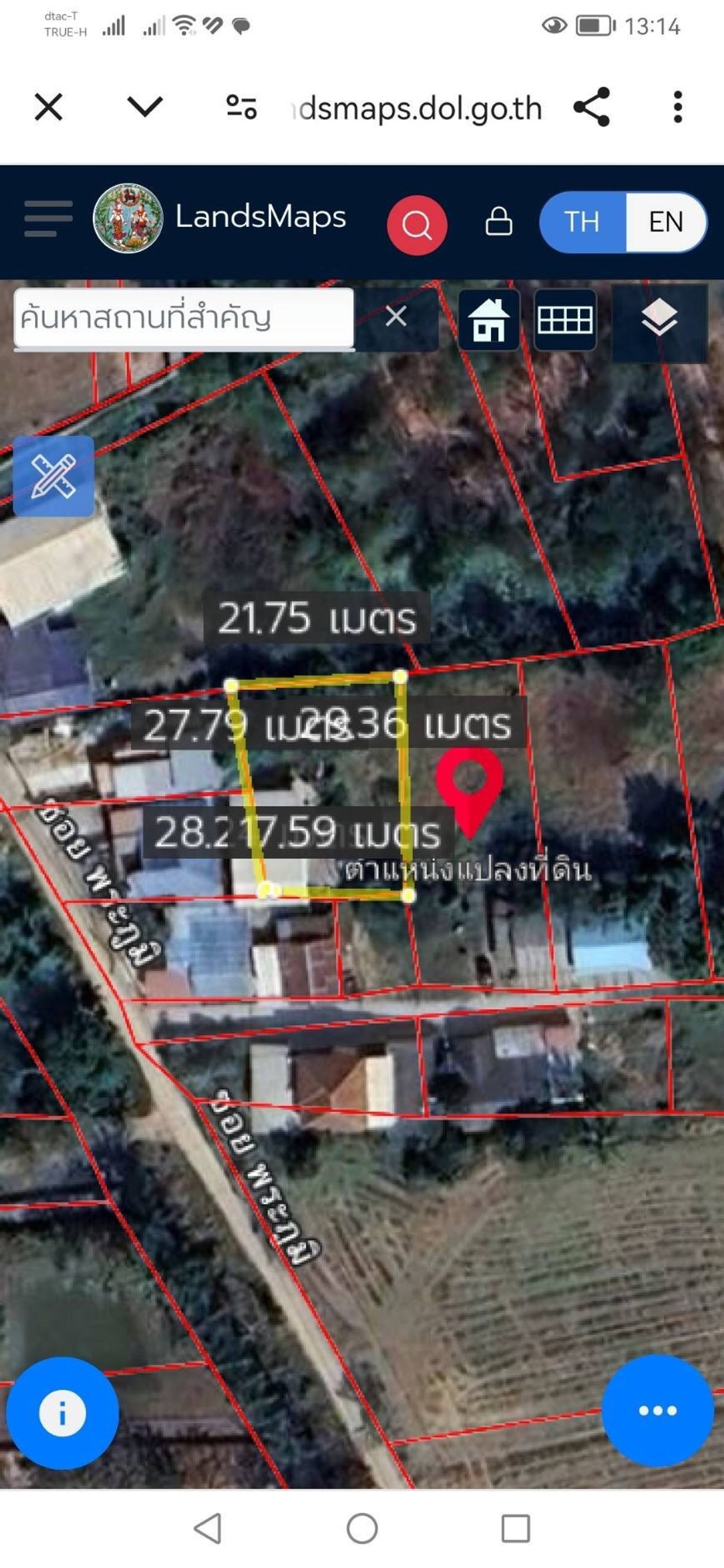The width and height of the screenshot is (724, 1568).
Task: Open site settings icon beside the URL
Action: tap(241, 107)
